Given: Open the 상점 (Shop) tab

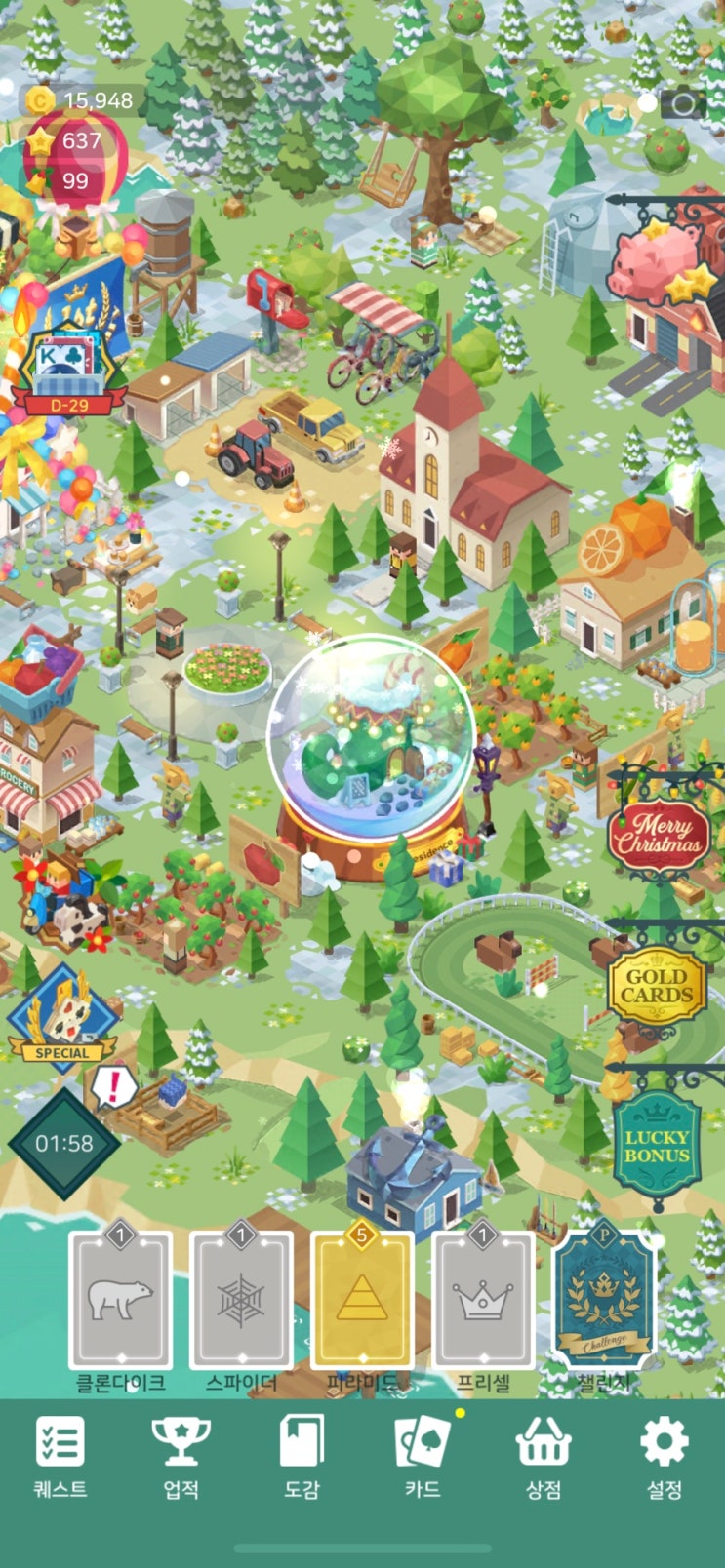Looking at the screenshot, I should tap(544, 1457).
